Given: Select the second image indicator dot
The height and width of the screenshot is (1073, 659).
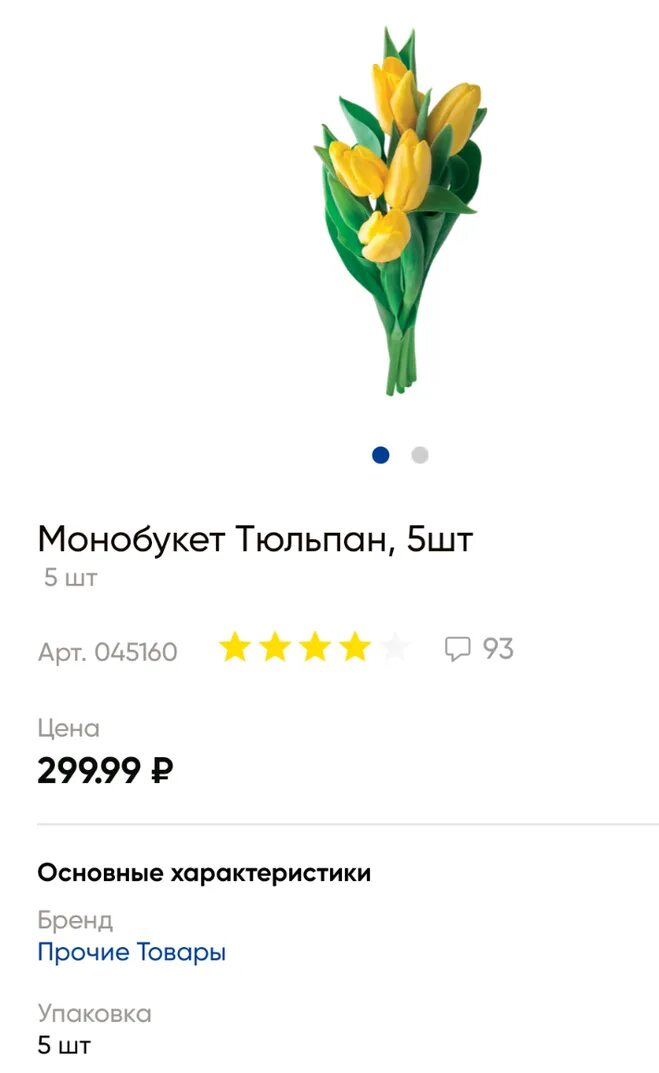Looking at the screenshot, I should click(x=419, y=455).
